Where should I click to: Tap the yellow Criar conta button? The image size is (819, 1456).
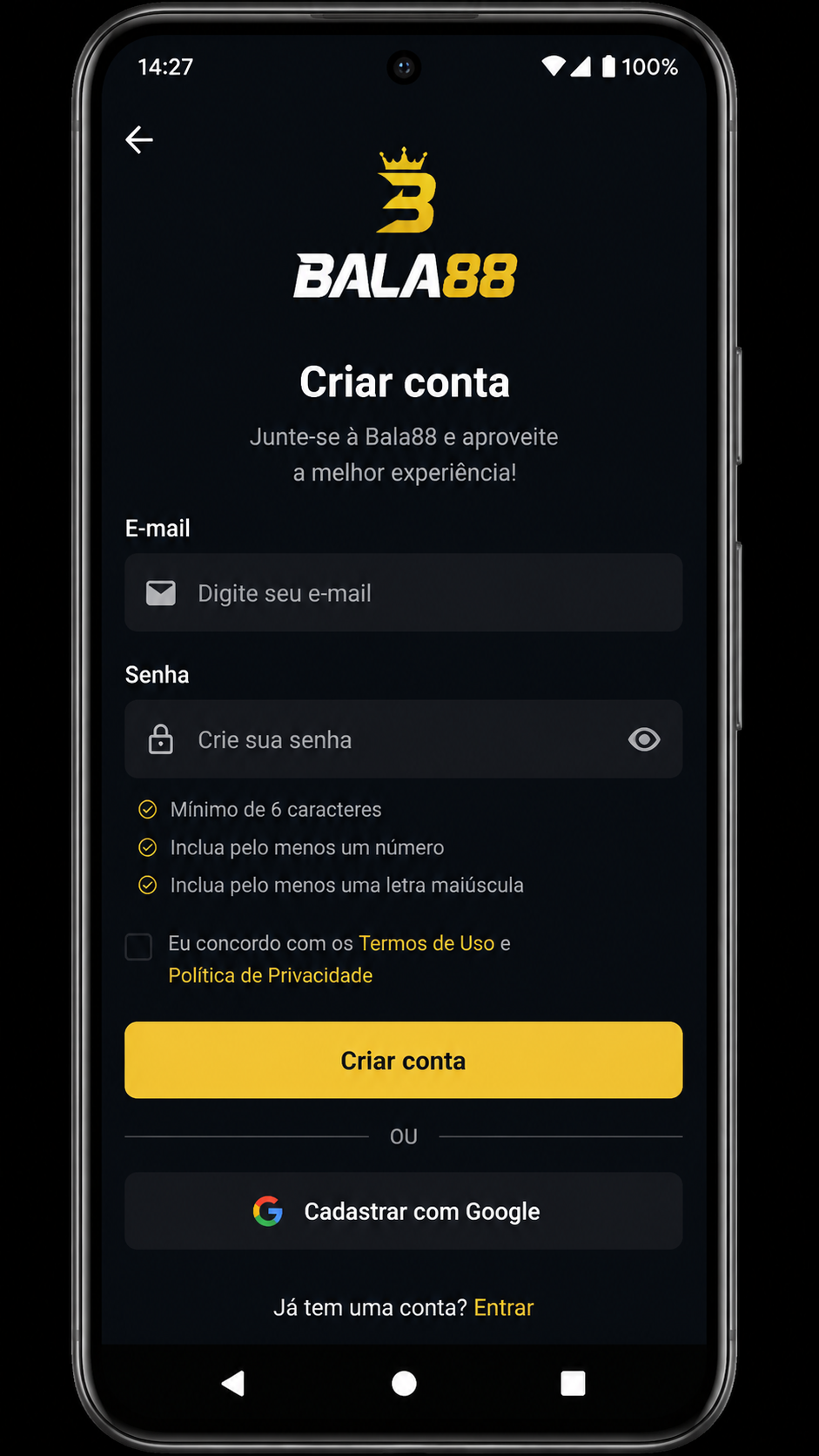click(x=403, y=1060)
